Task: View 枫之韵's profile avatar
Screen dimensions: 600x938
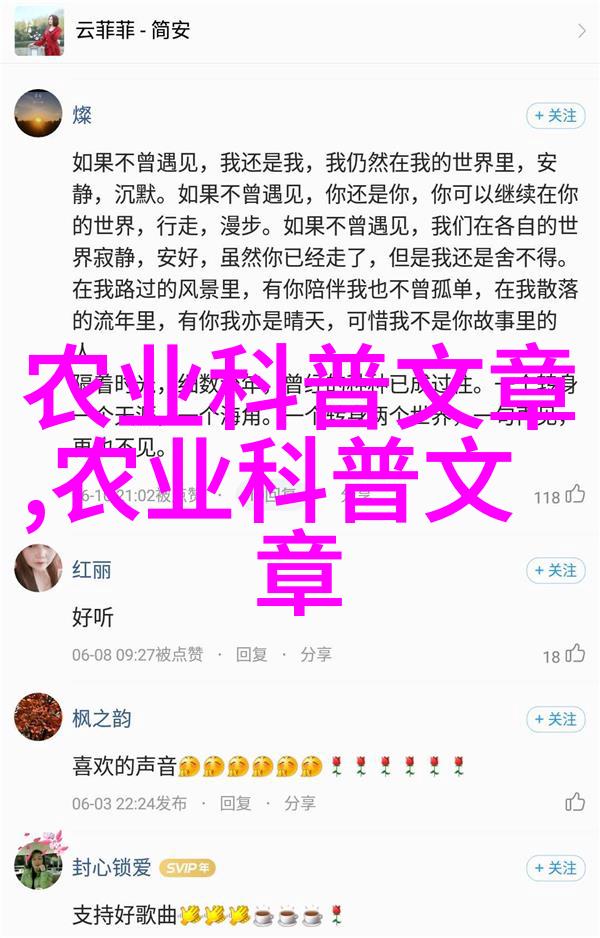Action: pyautogui.click(x=38, y=719)
